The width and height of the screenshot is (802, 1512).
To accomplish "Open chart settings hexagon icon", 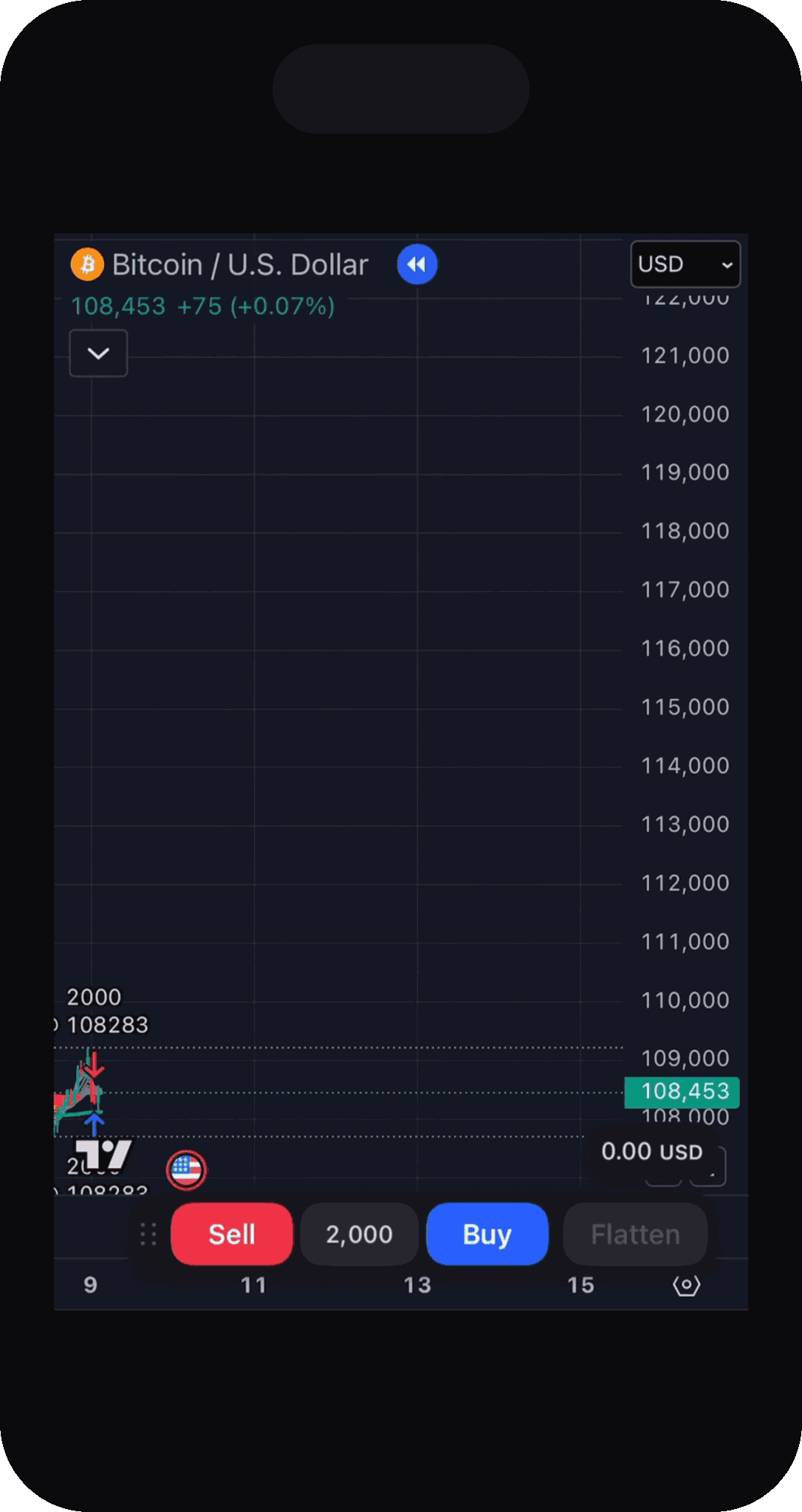I will pos(687,1285).
